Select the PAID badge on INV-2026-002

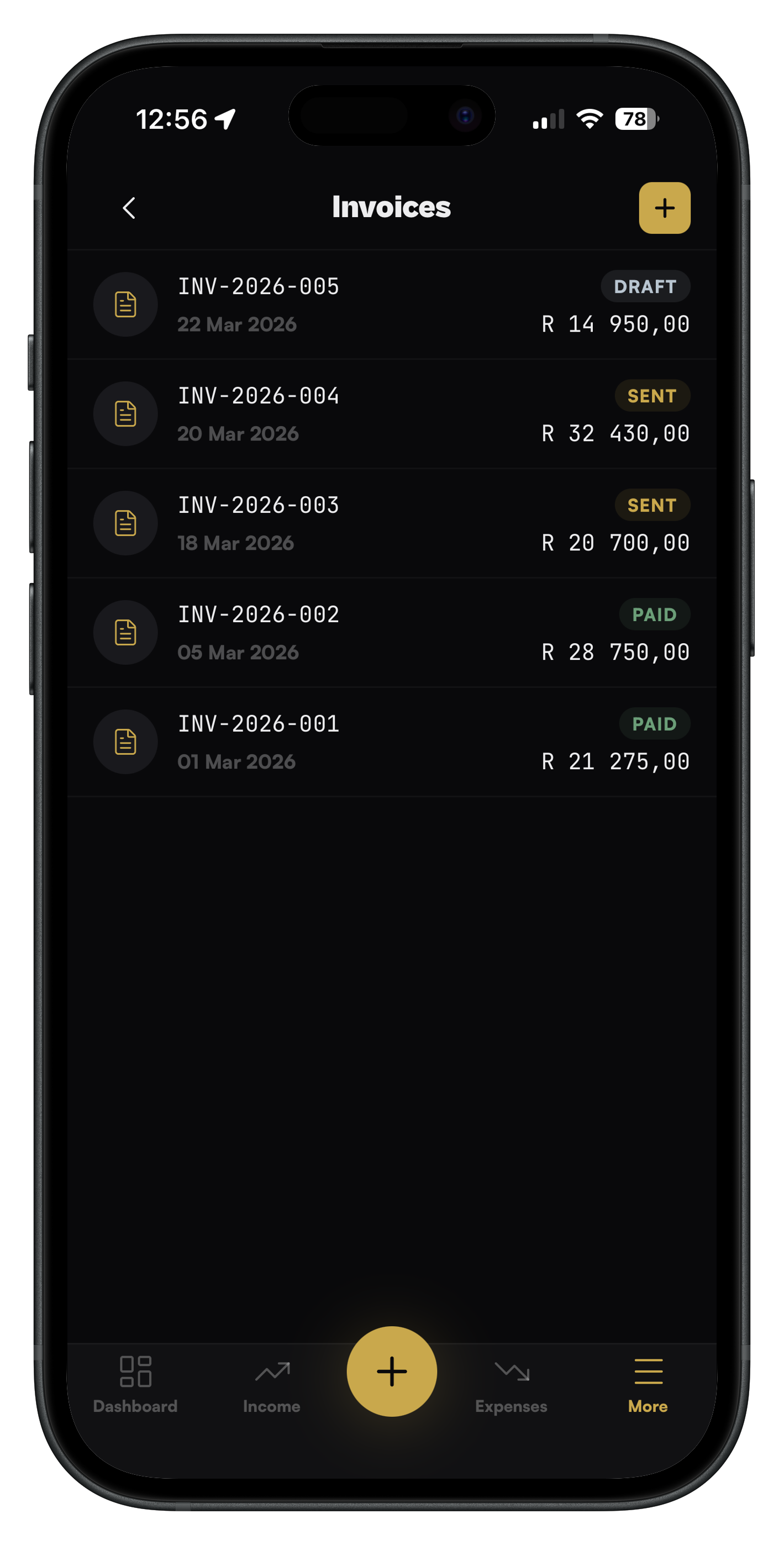[x=654, y=615]
